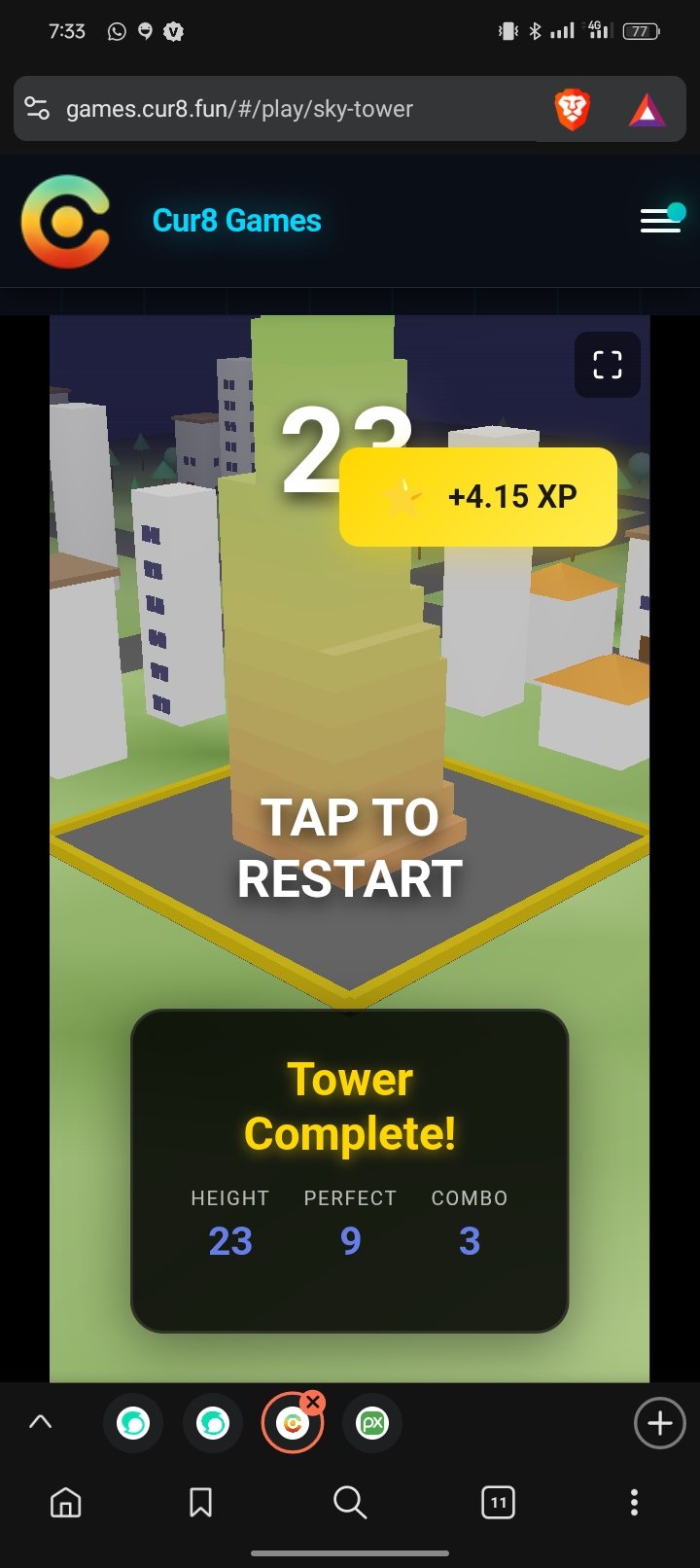This screenshot has width=700, height=1568.
Task: Open the site settings icon in the address bar
Action: [37, 109]
